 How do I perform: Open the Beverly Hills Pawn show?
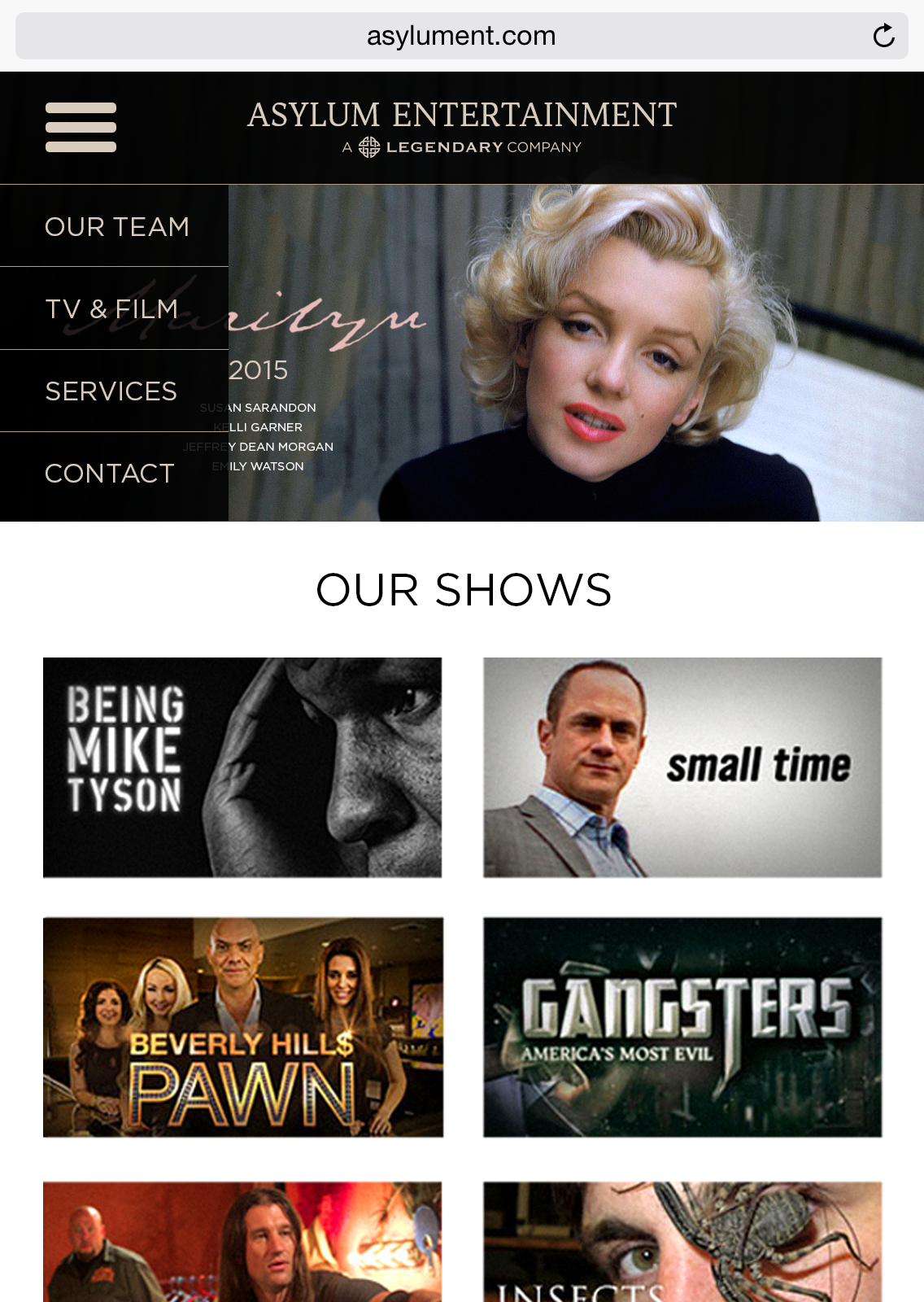[242, 1027]
